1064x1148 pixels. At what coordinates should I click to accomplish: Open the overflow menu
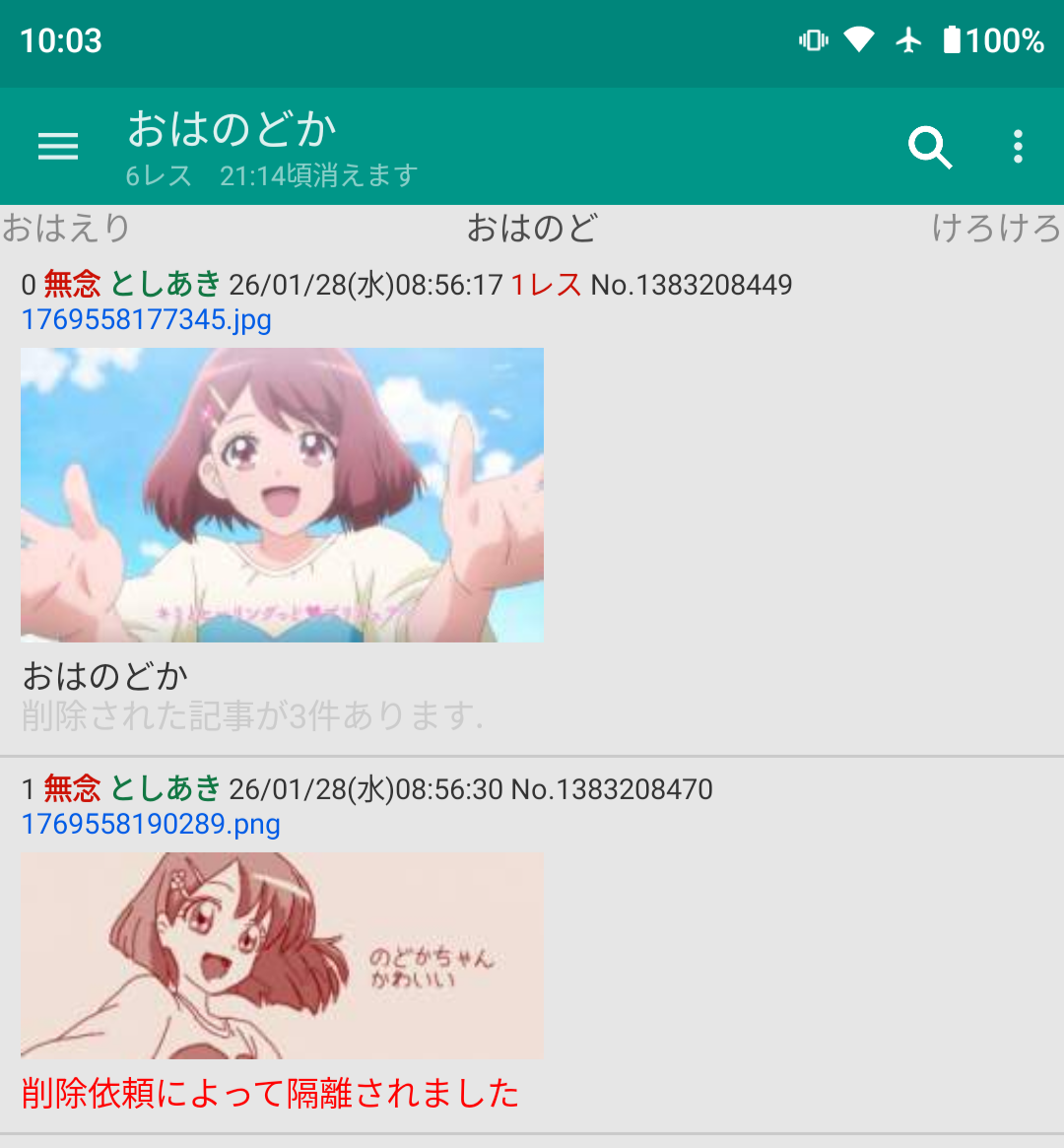[x=1018, y=147]
